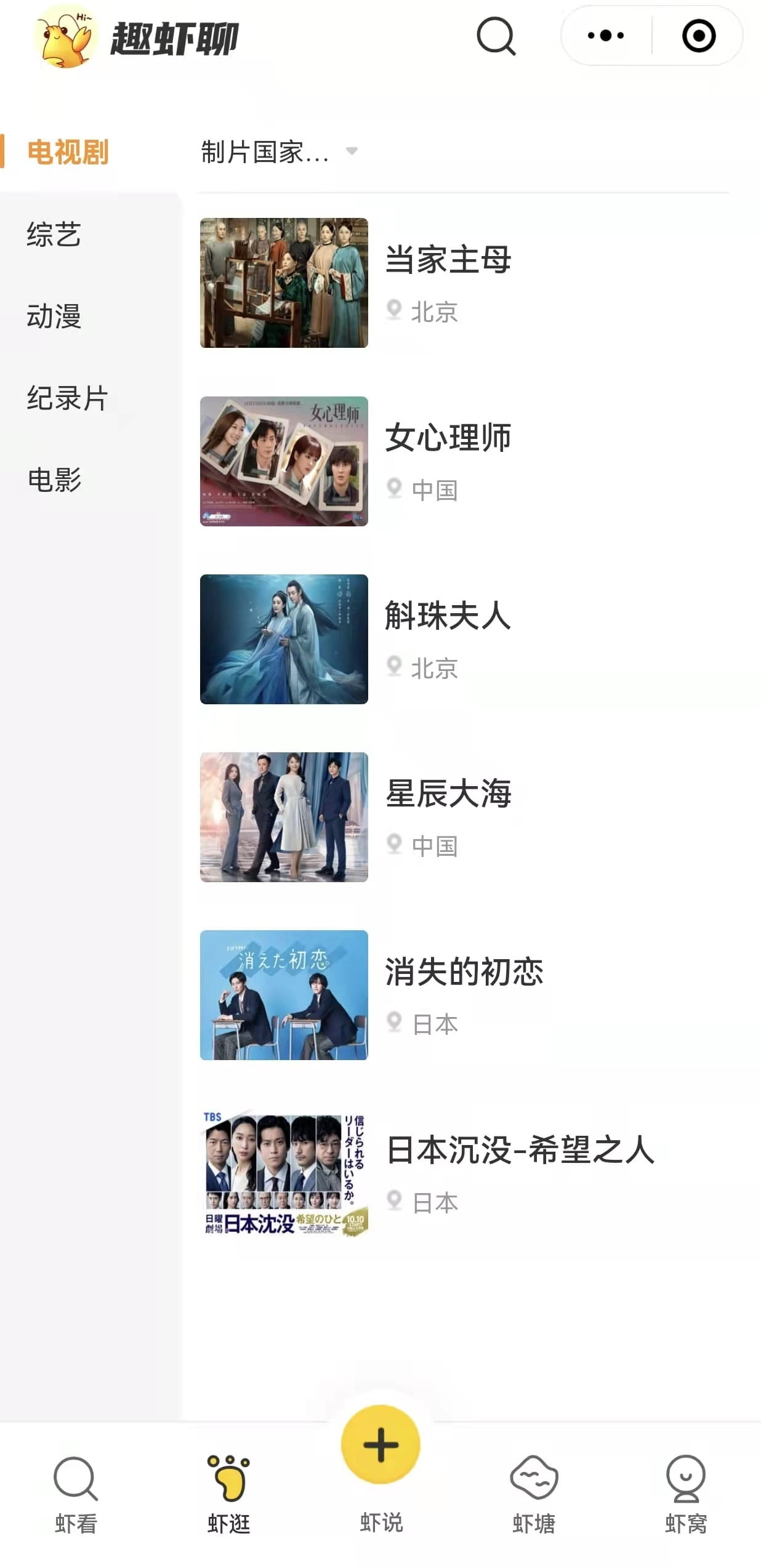The image size is (761, 1568).
Task: Open the search magnifier icon
Action: tap(496, 36)
